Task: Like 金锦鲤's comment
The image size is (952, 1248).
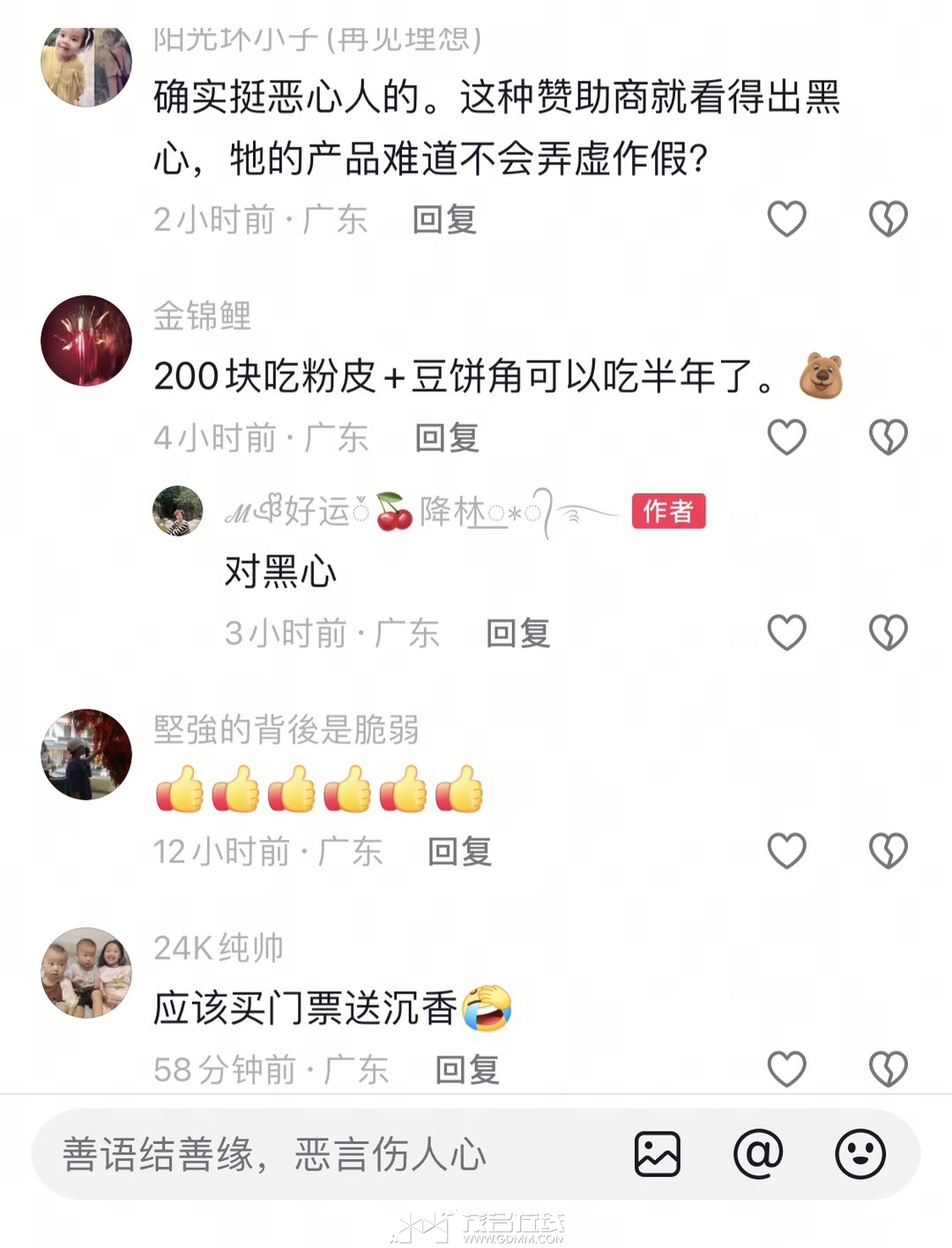Action: point(786,437)
